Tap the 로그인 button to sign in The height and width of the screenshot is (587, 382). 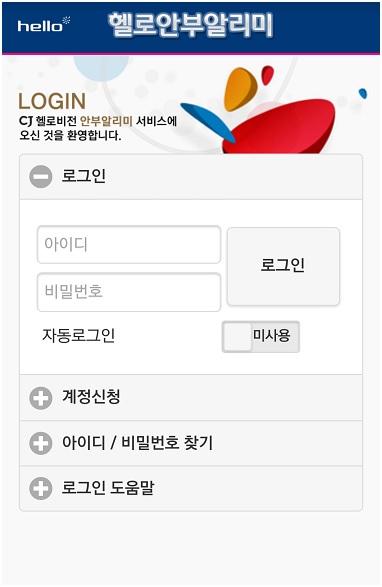[283, 266]
